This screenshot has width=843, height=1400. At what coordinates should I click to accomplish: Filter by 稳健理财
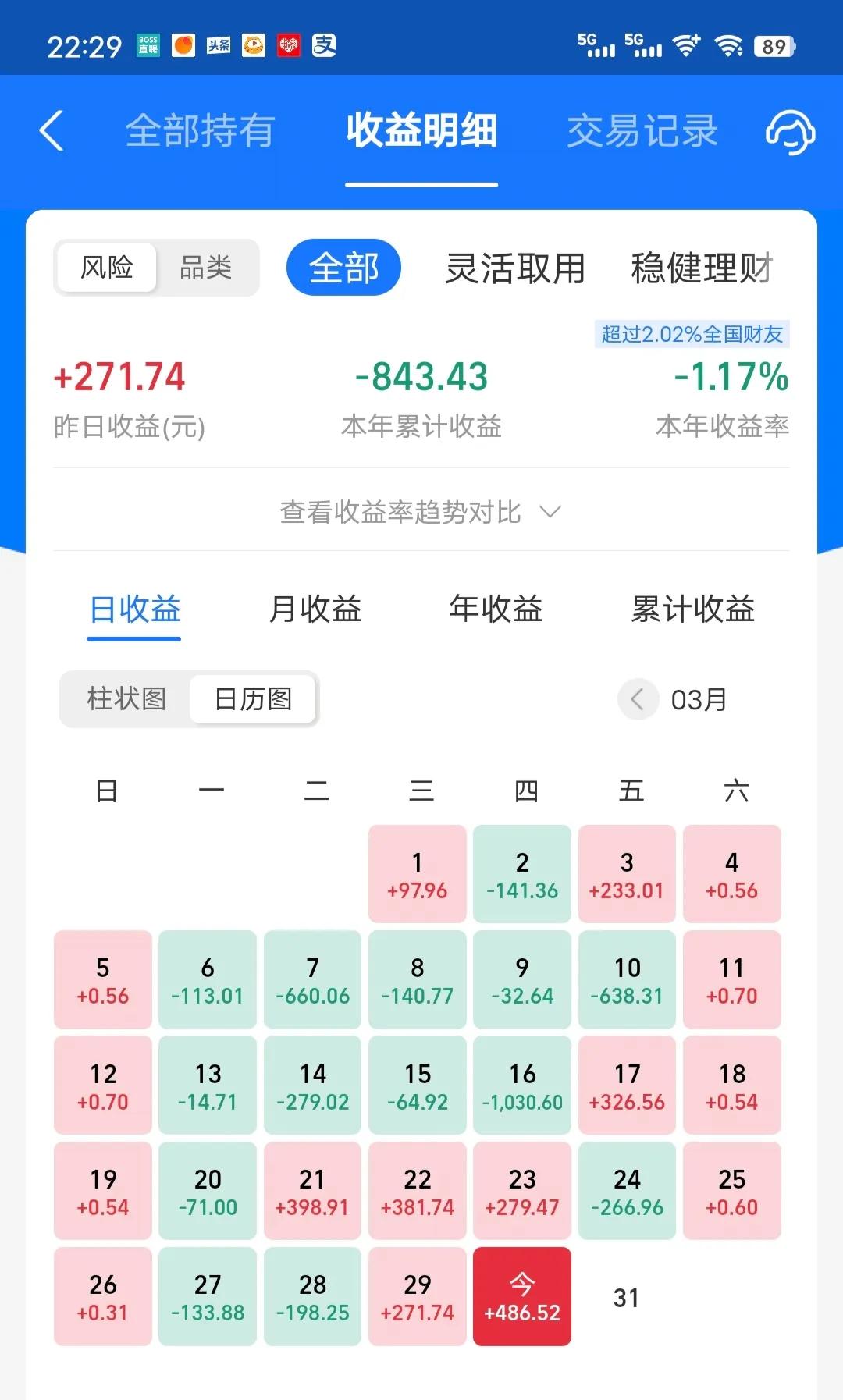point(701,268)
